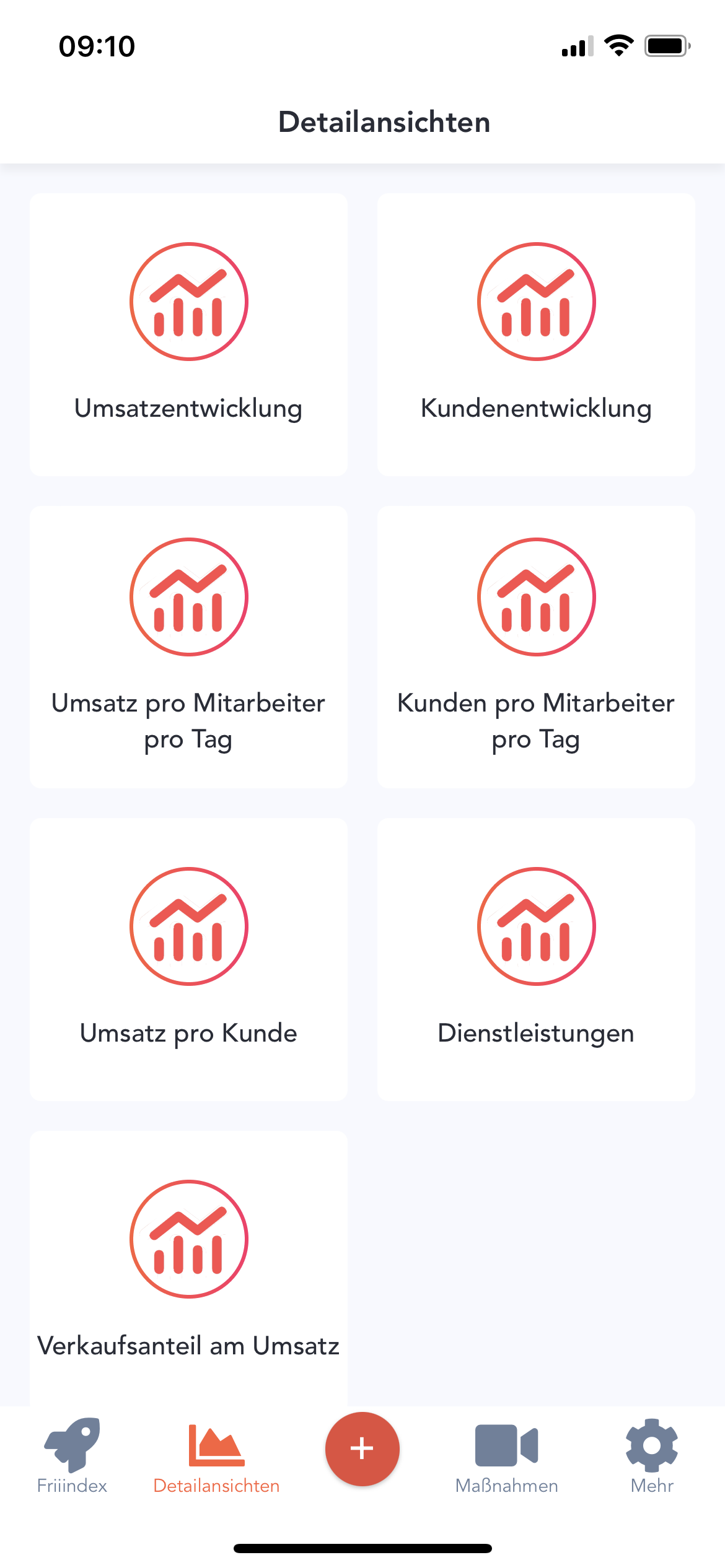Open the Kundenentwicklung card
725x1568 pixels.
tap(536, 334)
